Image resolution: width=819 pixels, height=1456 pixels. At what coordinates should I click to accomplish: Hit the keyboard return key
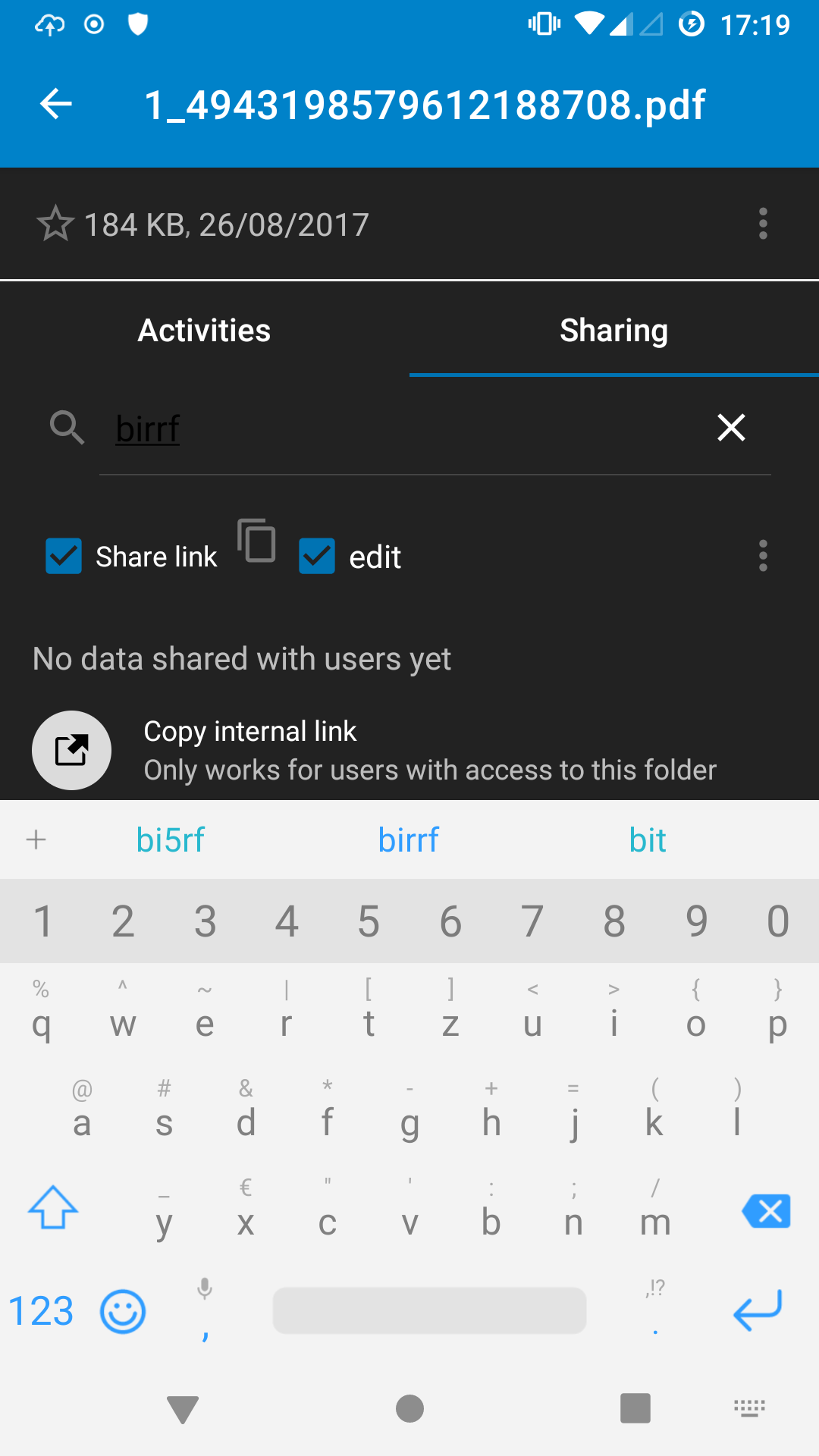click(x=757, y=1310)
